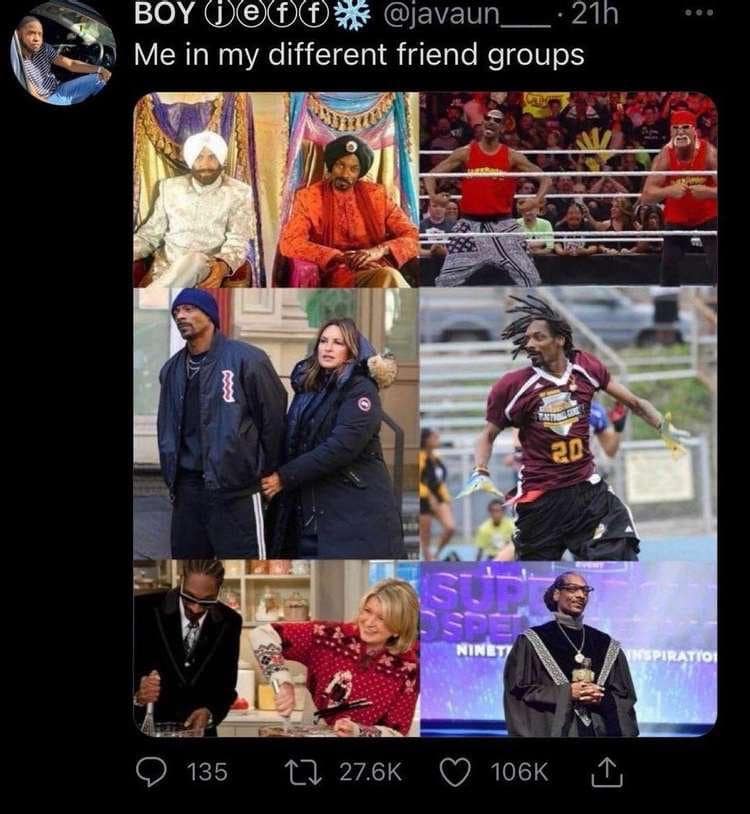
Task: Share this tweet via share icon
Action: [607, 770]
